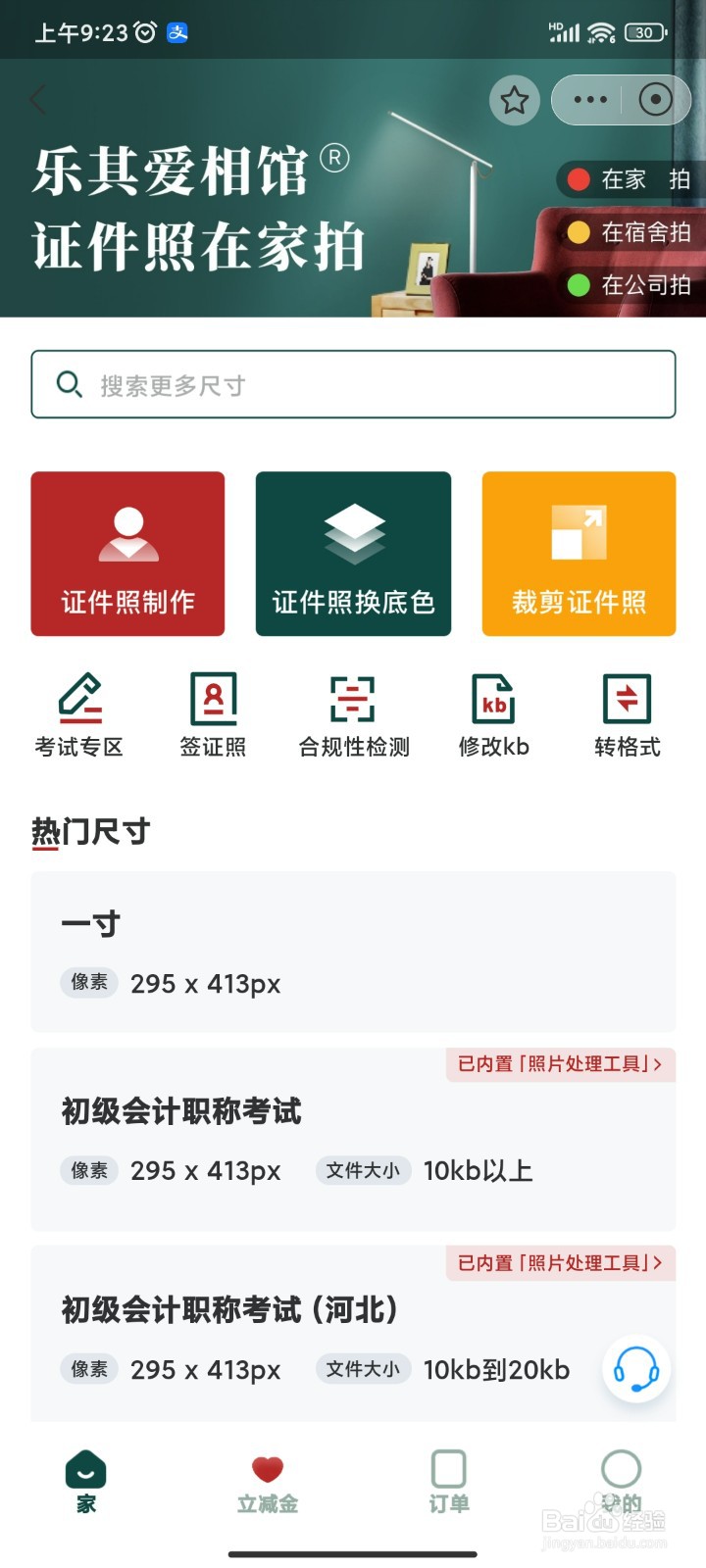Image resolution: width=706 pixels, height=1568 pixels.
Task: Open the 已内置「照片处理工具」link for 初级会计职称考试
Action: click(560, 1064)
